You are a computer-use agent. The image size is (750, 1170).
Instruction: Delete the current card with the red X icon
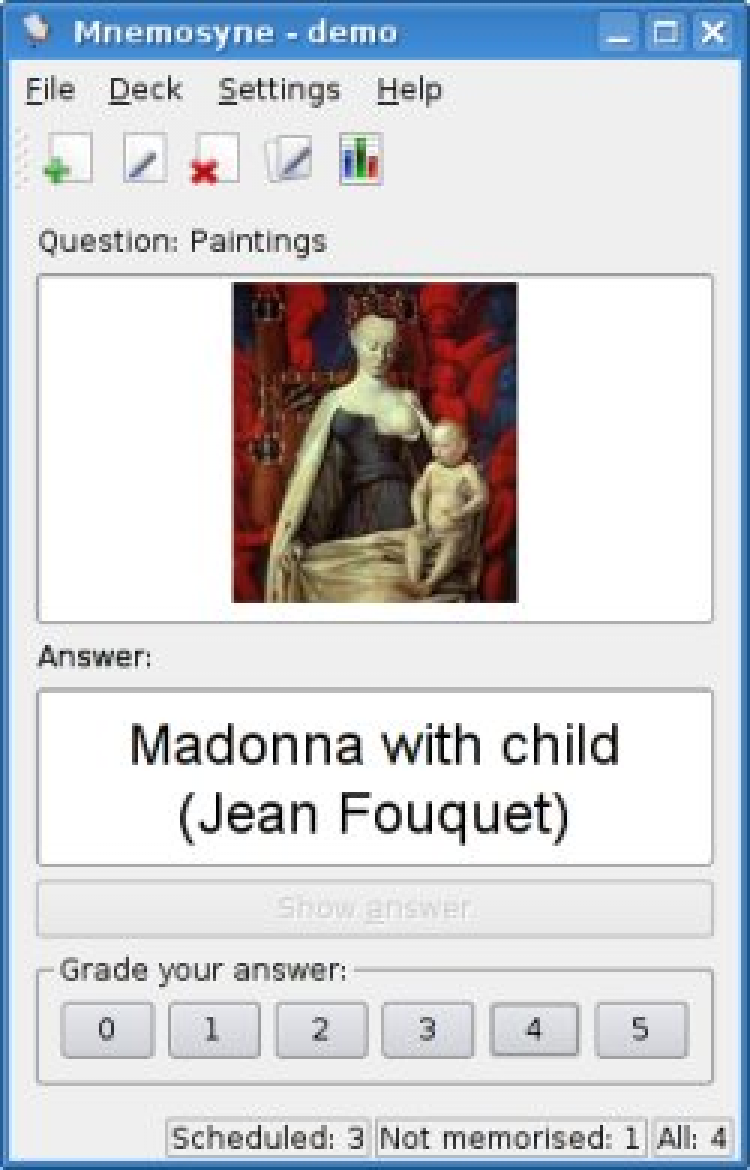point(215,160)
